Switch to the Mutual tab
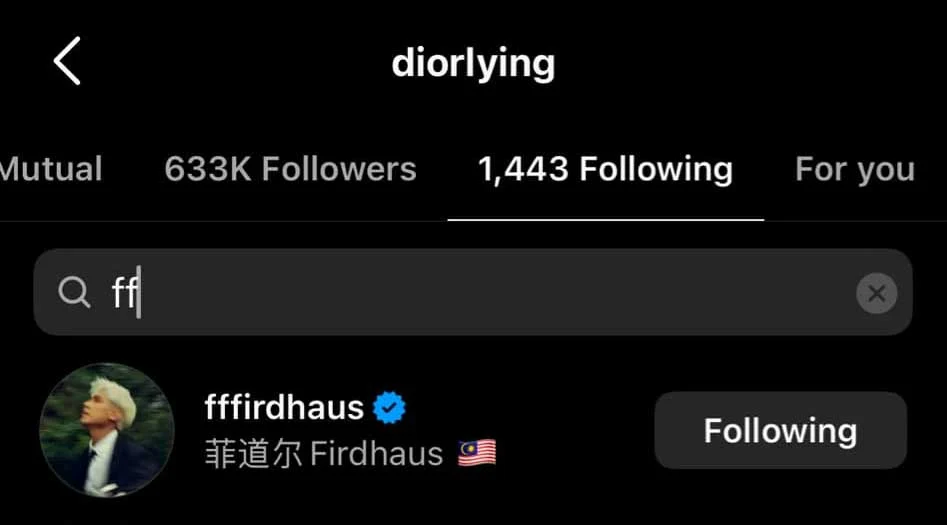This screenshot has width=947, height=525. (50, 169)
